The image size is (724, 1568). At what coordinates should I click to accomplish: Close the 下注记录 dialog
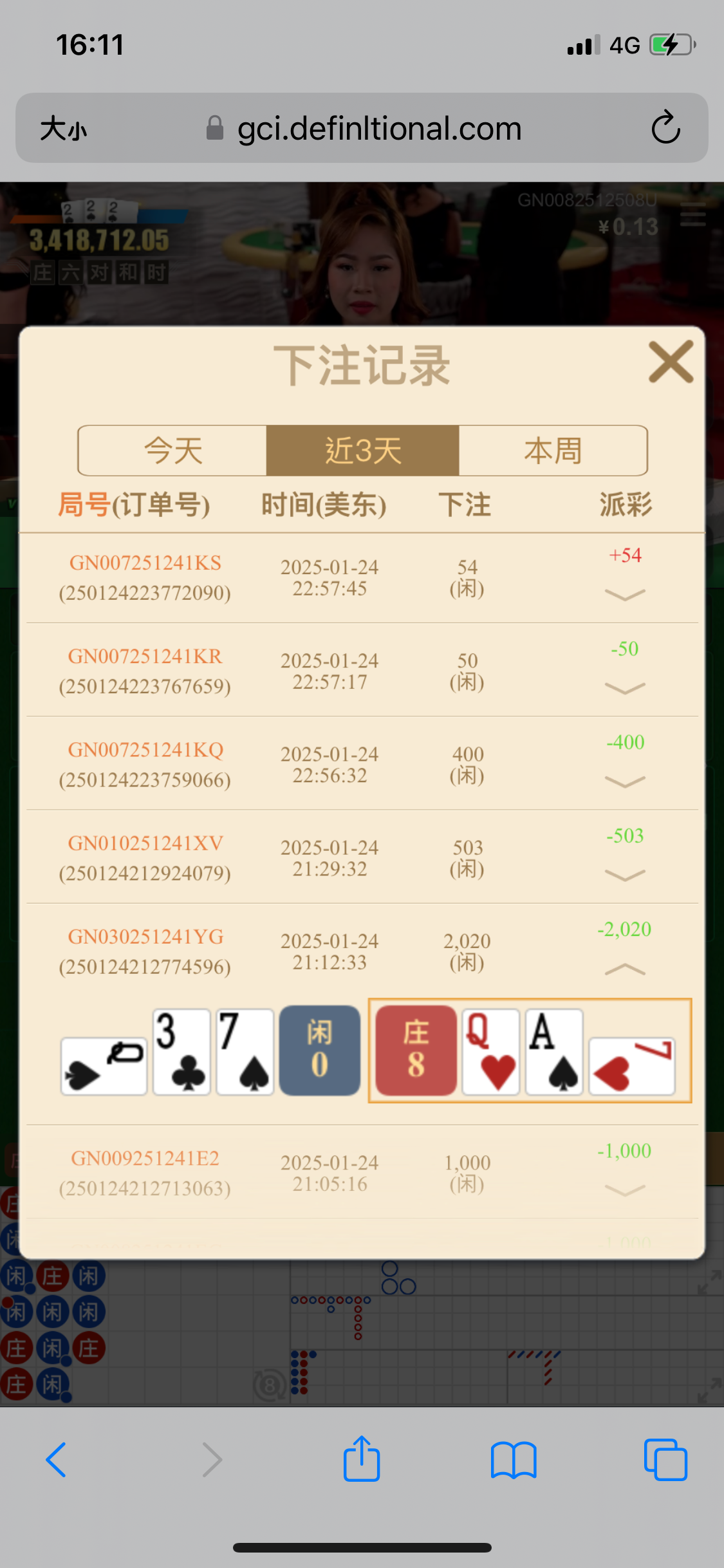point(671,362)
